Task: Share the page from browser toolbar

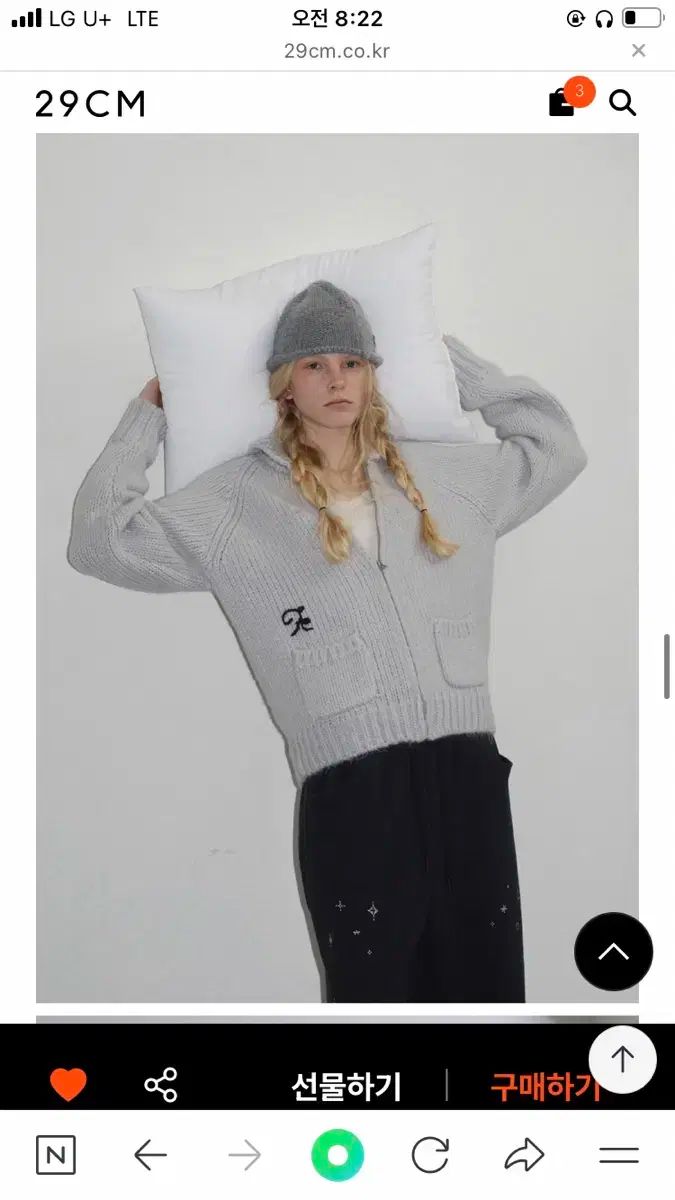Action: pyautogui.click(x=524, y=1156)
